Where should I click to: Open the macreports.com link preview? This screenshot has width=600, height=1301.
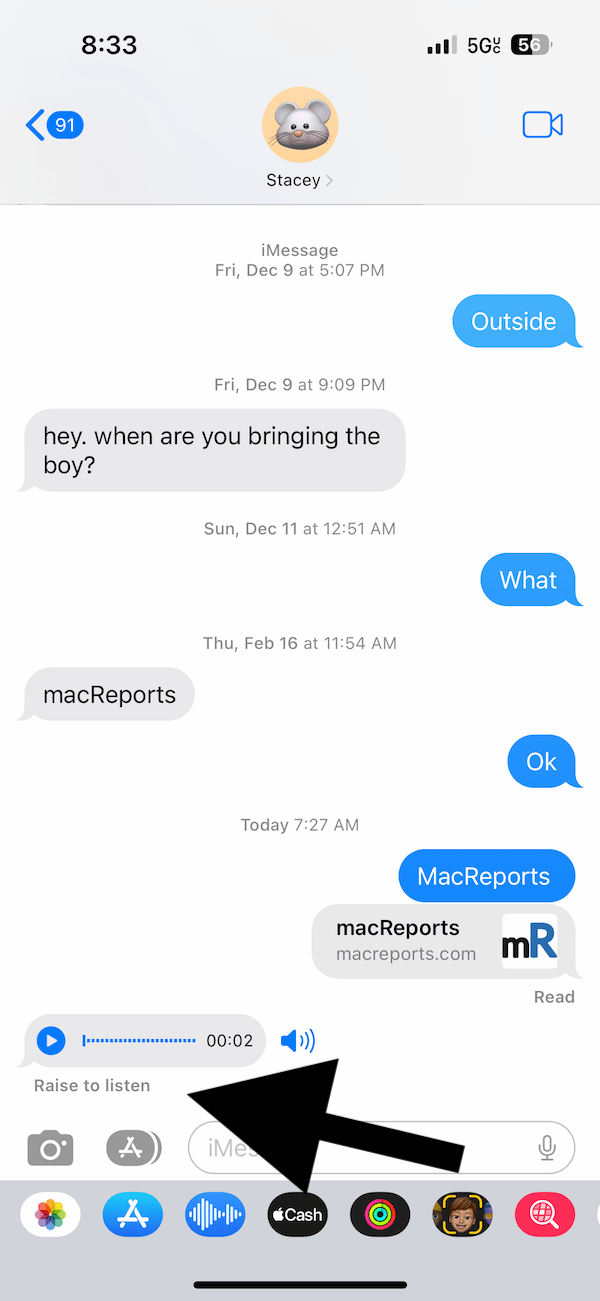click(444, 941)
